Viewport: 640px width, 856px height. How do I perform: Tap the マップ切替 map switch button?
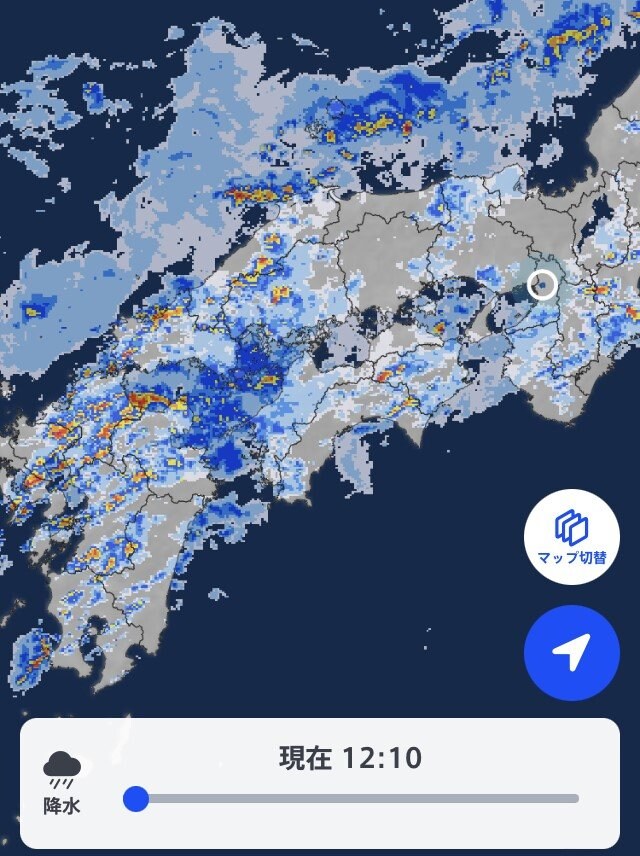pos(572,537)
